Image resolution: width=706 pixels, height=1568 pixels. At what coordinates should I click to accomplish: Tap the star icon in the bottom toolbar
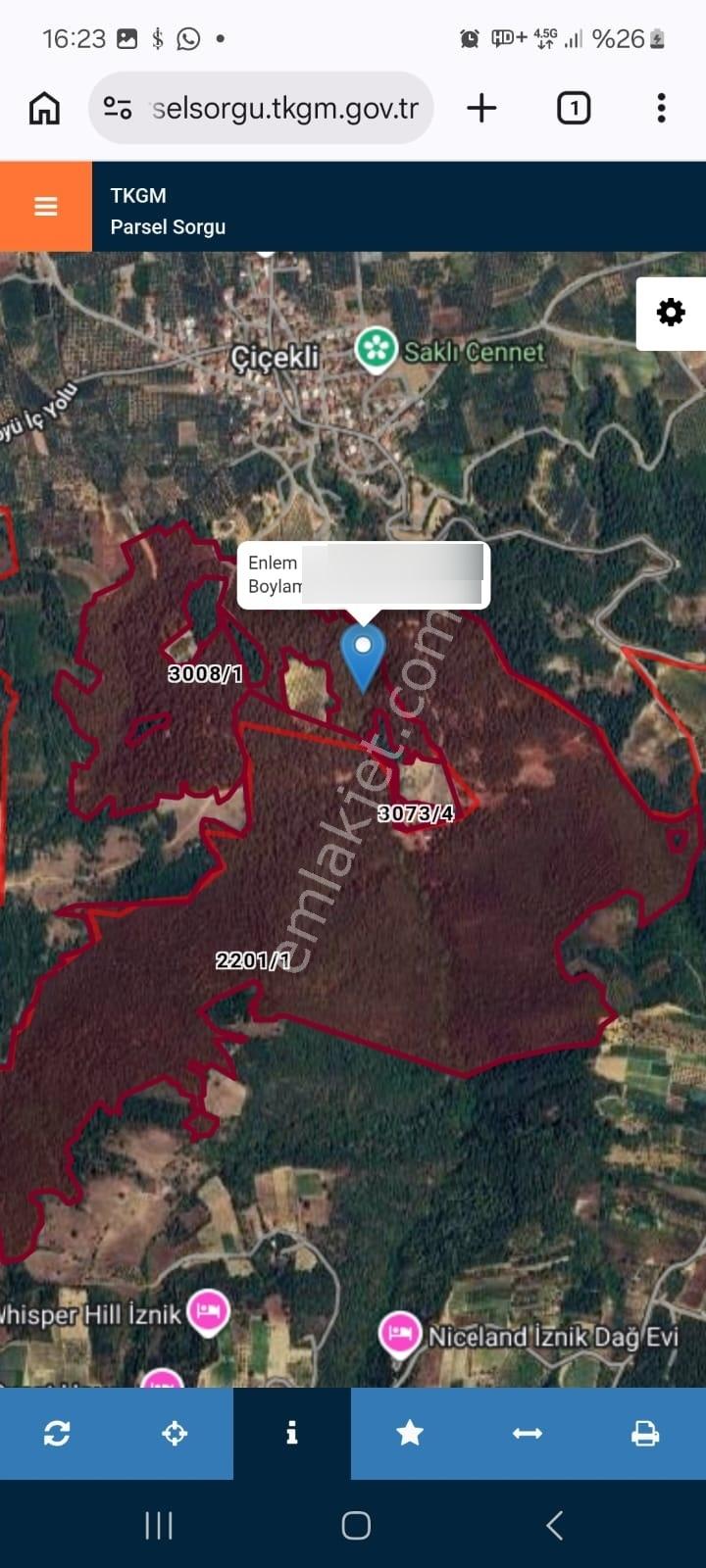click(410, 1434)
